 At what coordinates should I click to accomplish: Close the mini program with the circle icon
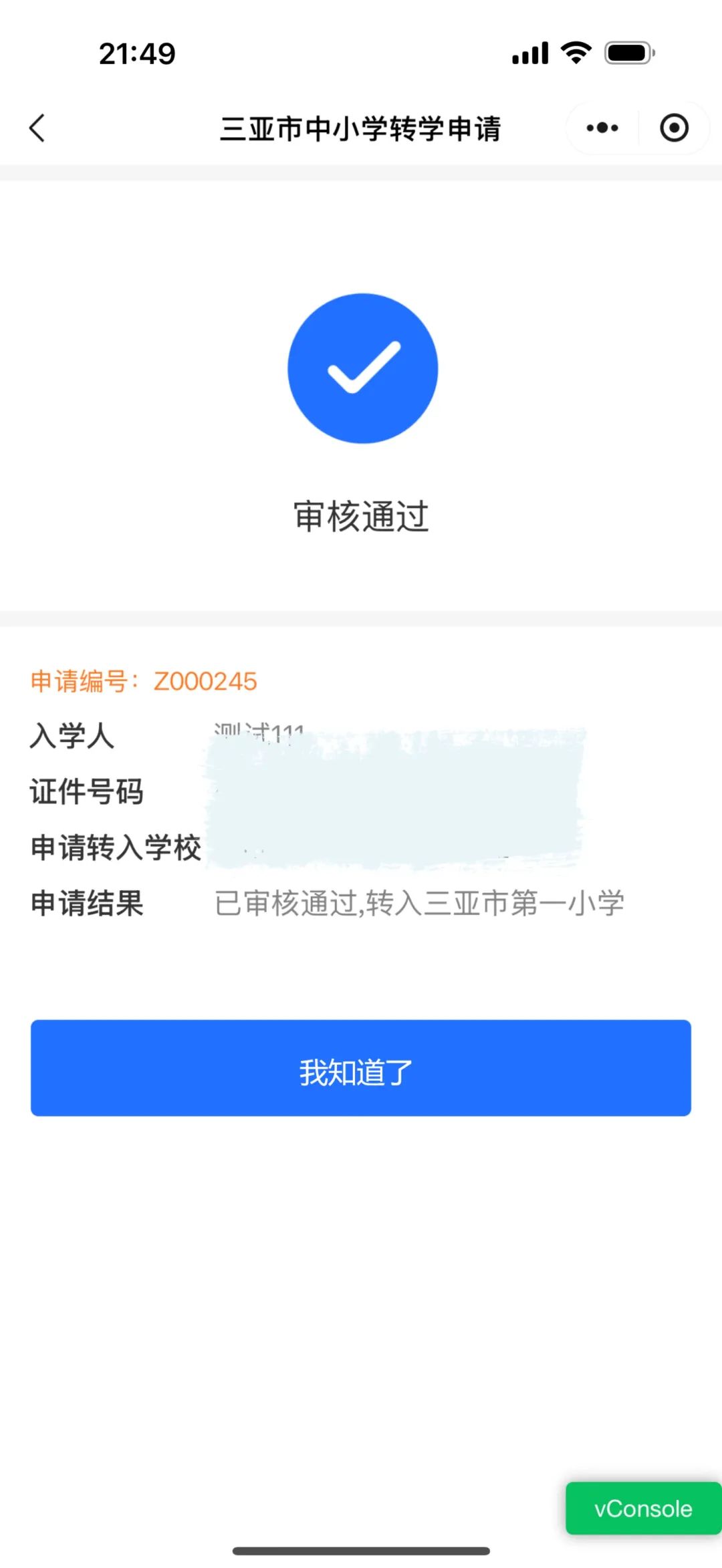click(674, 128)
